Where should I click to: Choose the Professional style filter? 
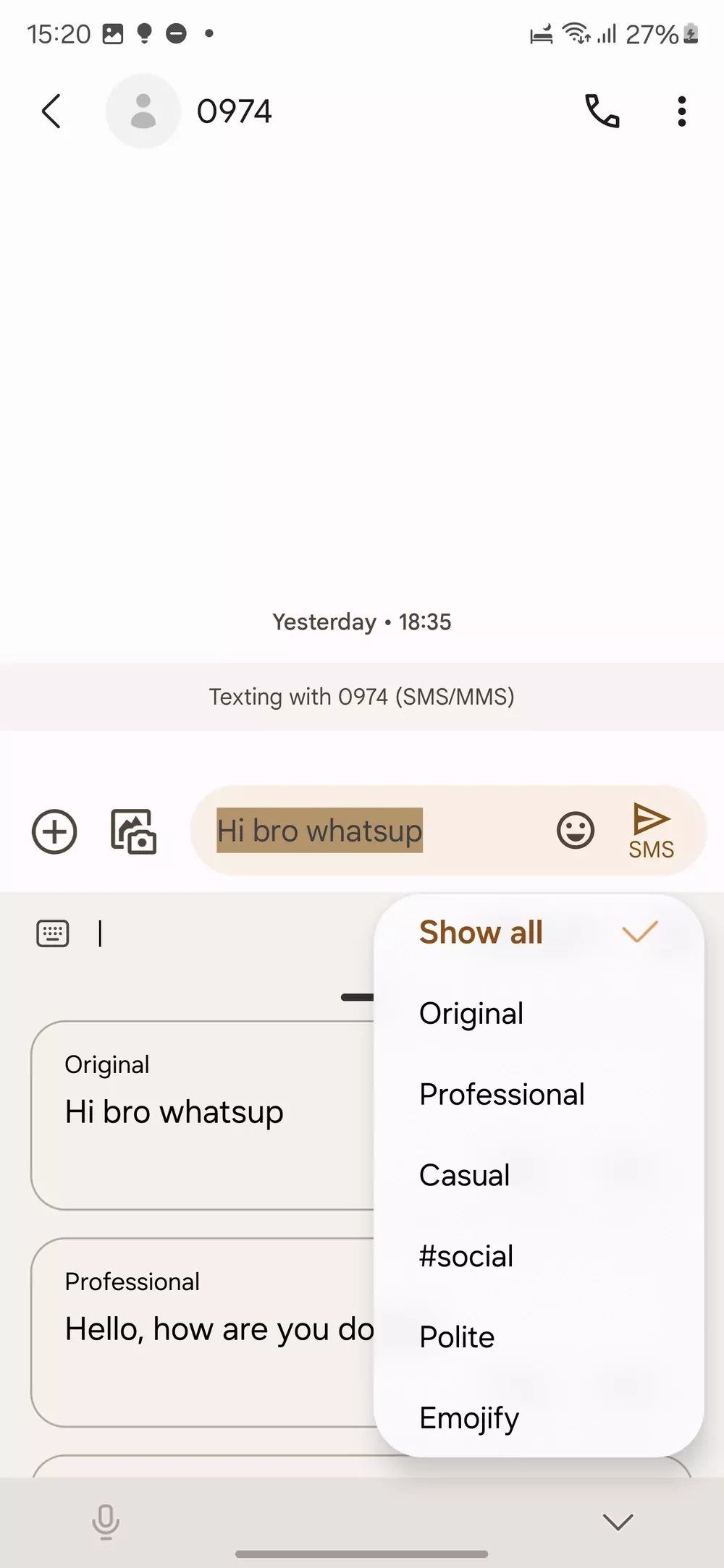point(502,1094)
